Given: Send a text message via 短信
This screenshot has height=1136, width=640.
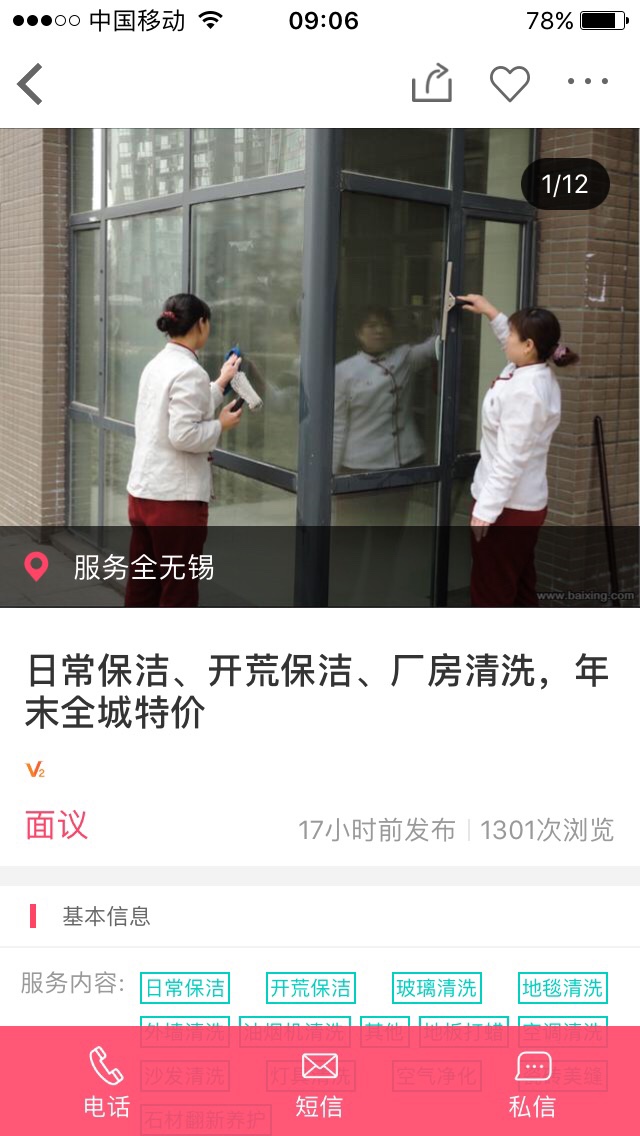Looking at the screenshot, I should pos(319,1082).
